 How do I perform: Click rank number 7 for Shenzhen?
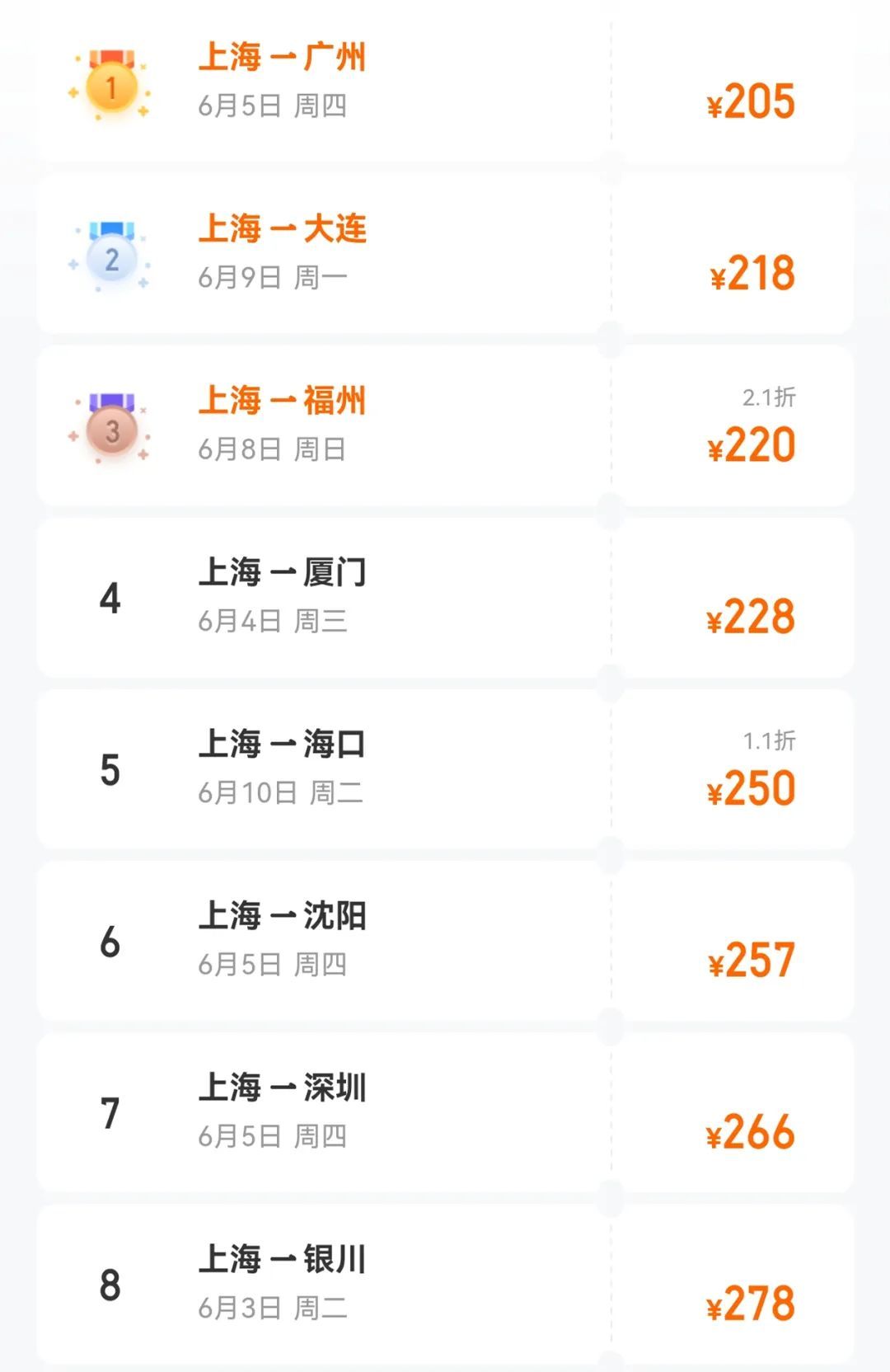click(111, 1111)
